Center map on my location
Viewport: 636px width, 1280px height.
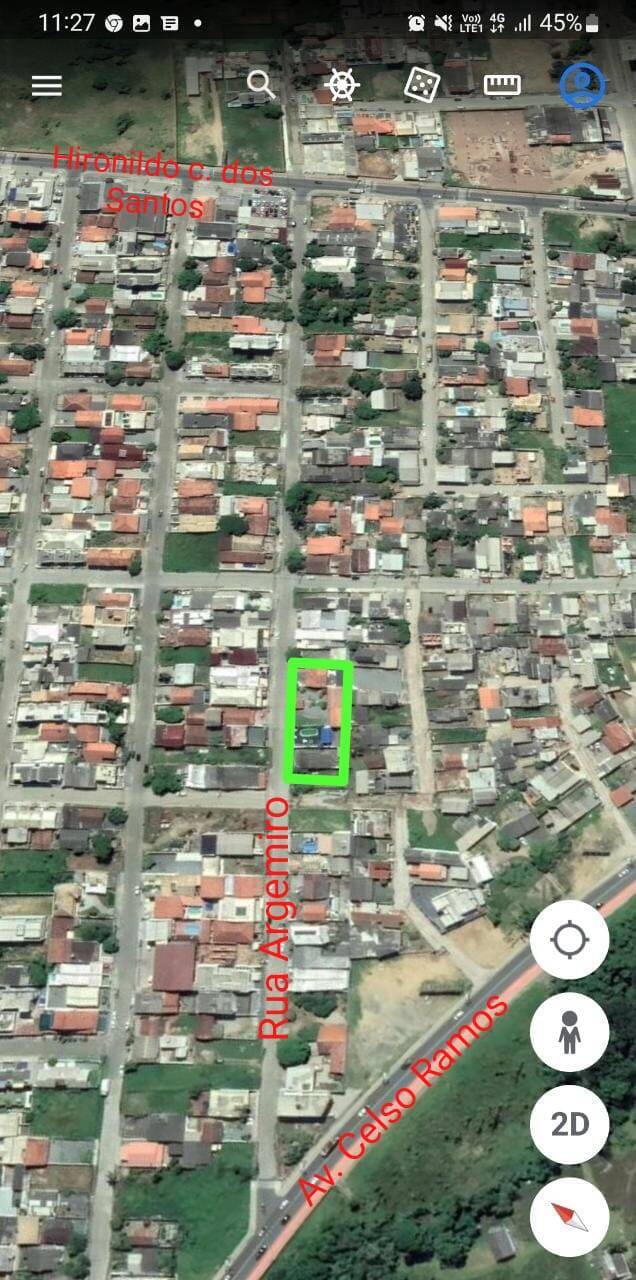tap(569, 940)
